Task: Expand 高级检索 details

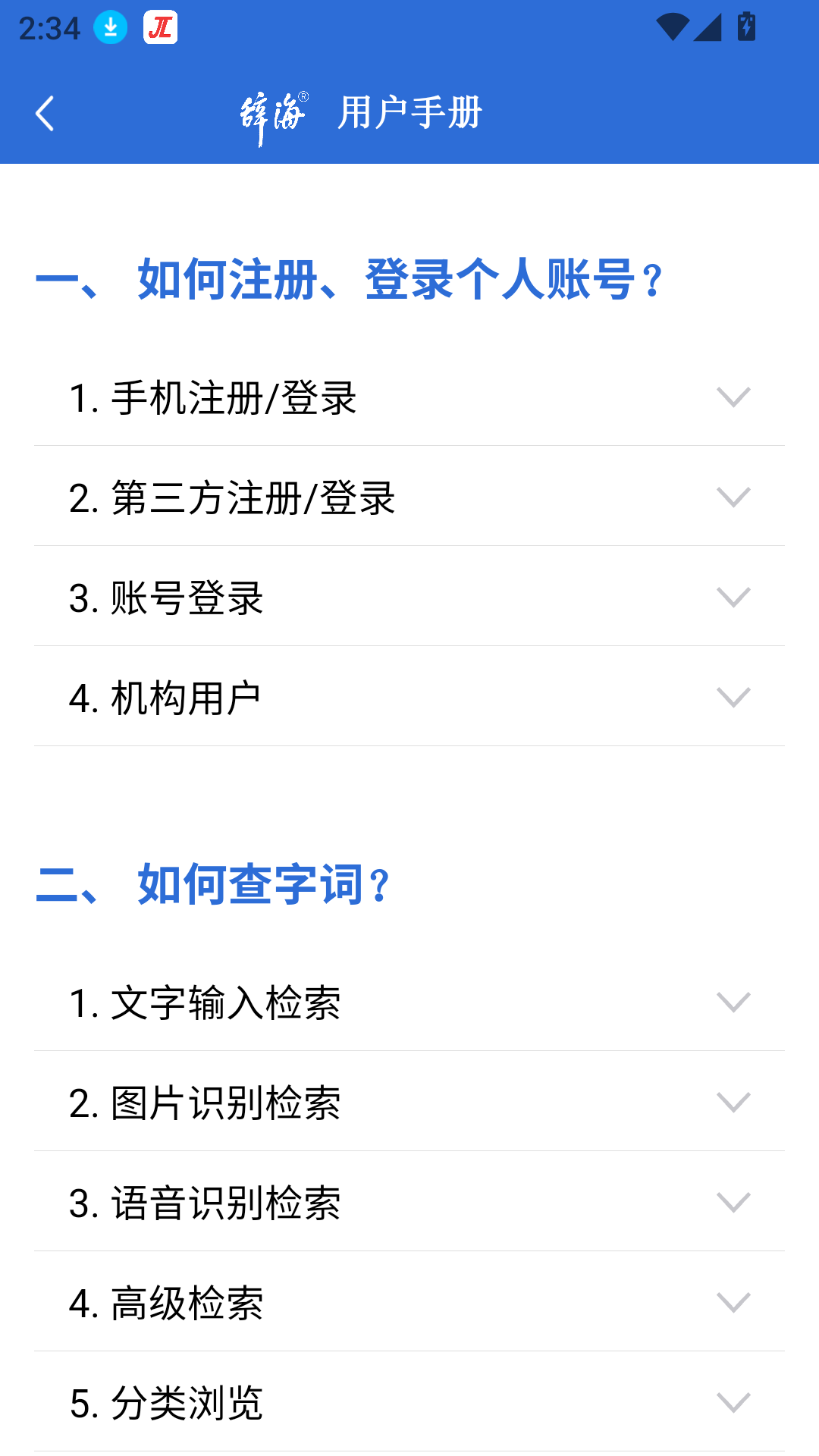Action: tap(409, 1303)
